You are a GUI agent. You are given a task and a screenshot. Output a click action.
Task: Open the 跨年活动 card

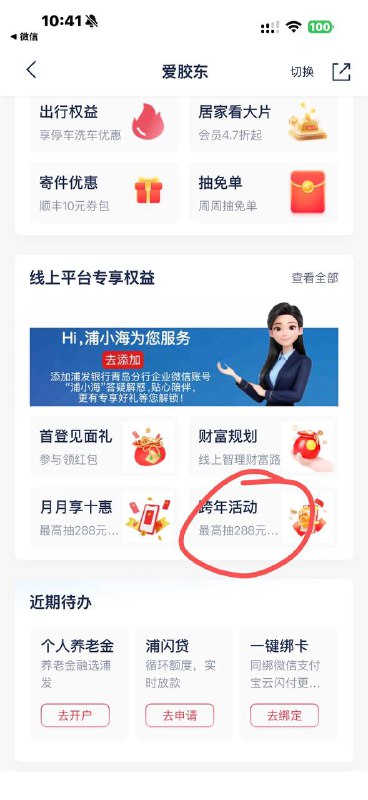pyautogui.click(x=263, y=518)
